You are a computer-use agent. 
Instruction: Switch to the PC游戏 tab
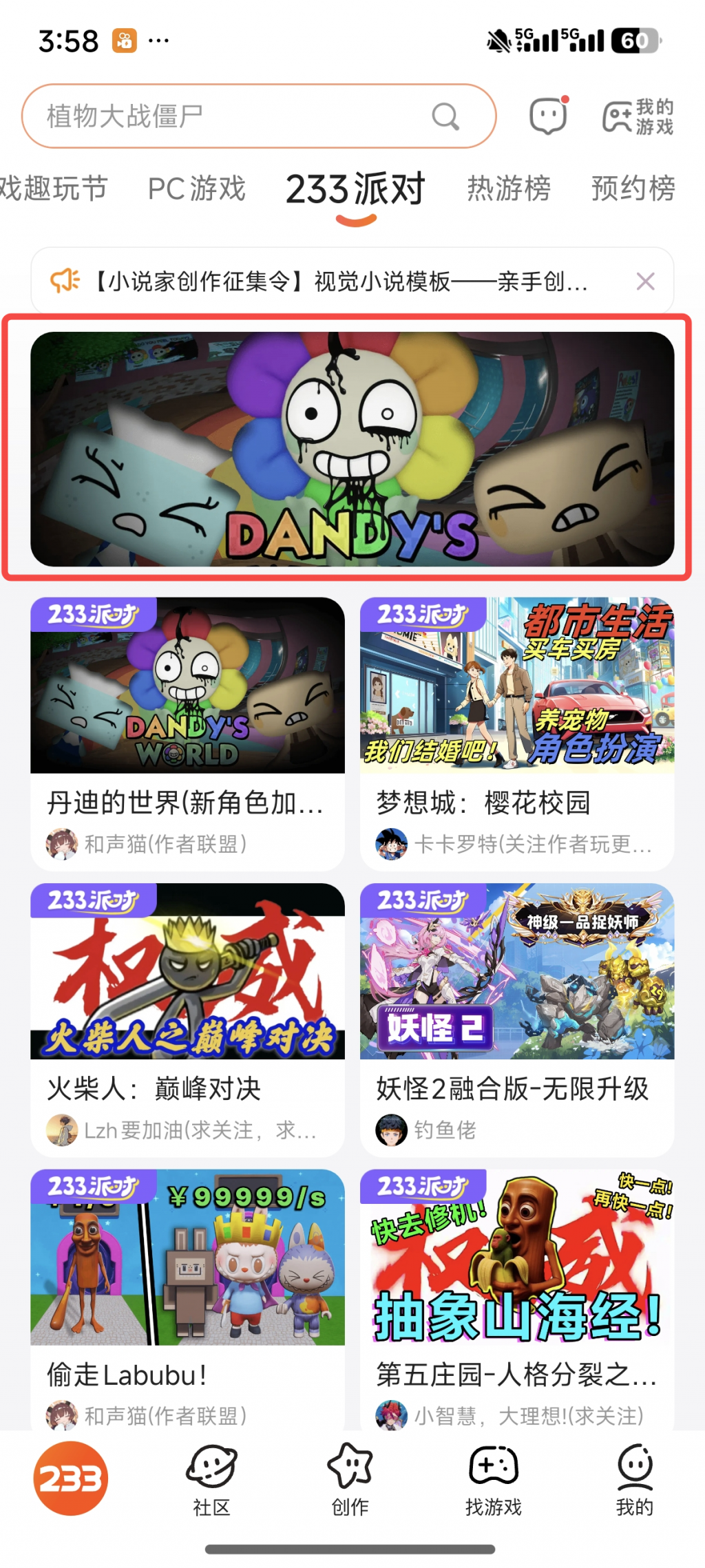click(x=197, y=189)
